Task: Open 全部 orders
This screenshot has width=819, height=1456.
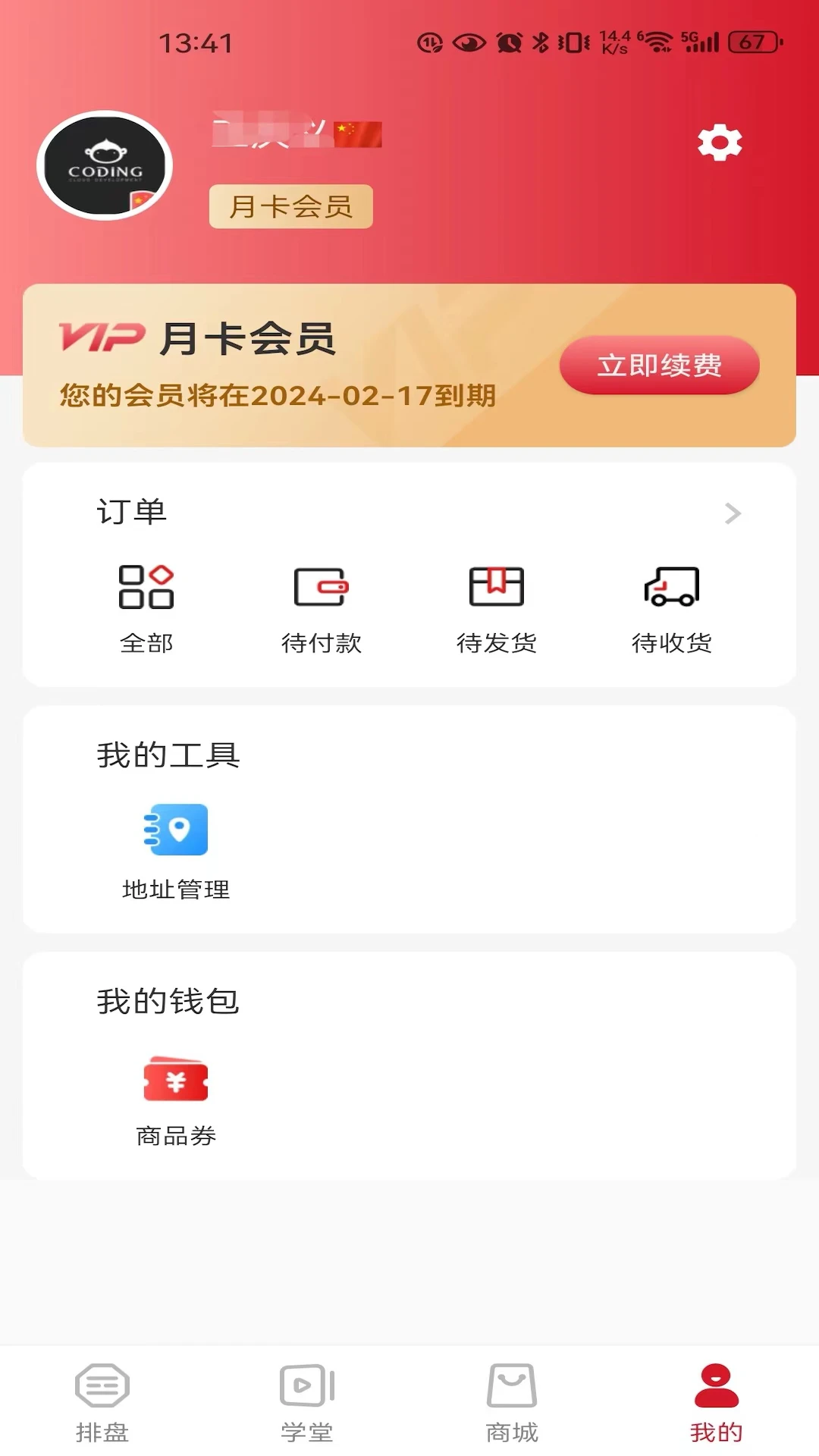Action: (146, 607)
